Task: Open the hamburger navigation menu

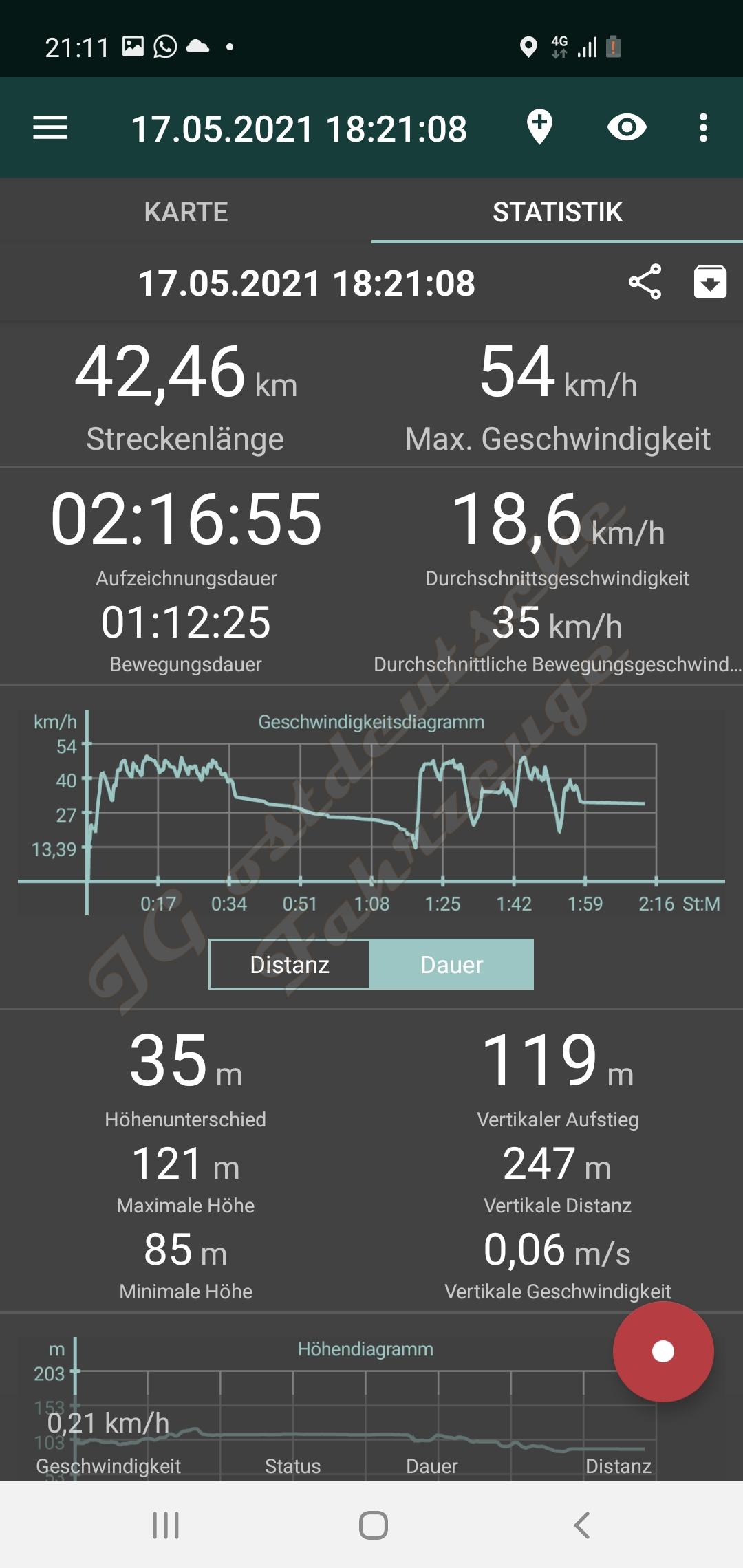Action: pos(50,128)
